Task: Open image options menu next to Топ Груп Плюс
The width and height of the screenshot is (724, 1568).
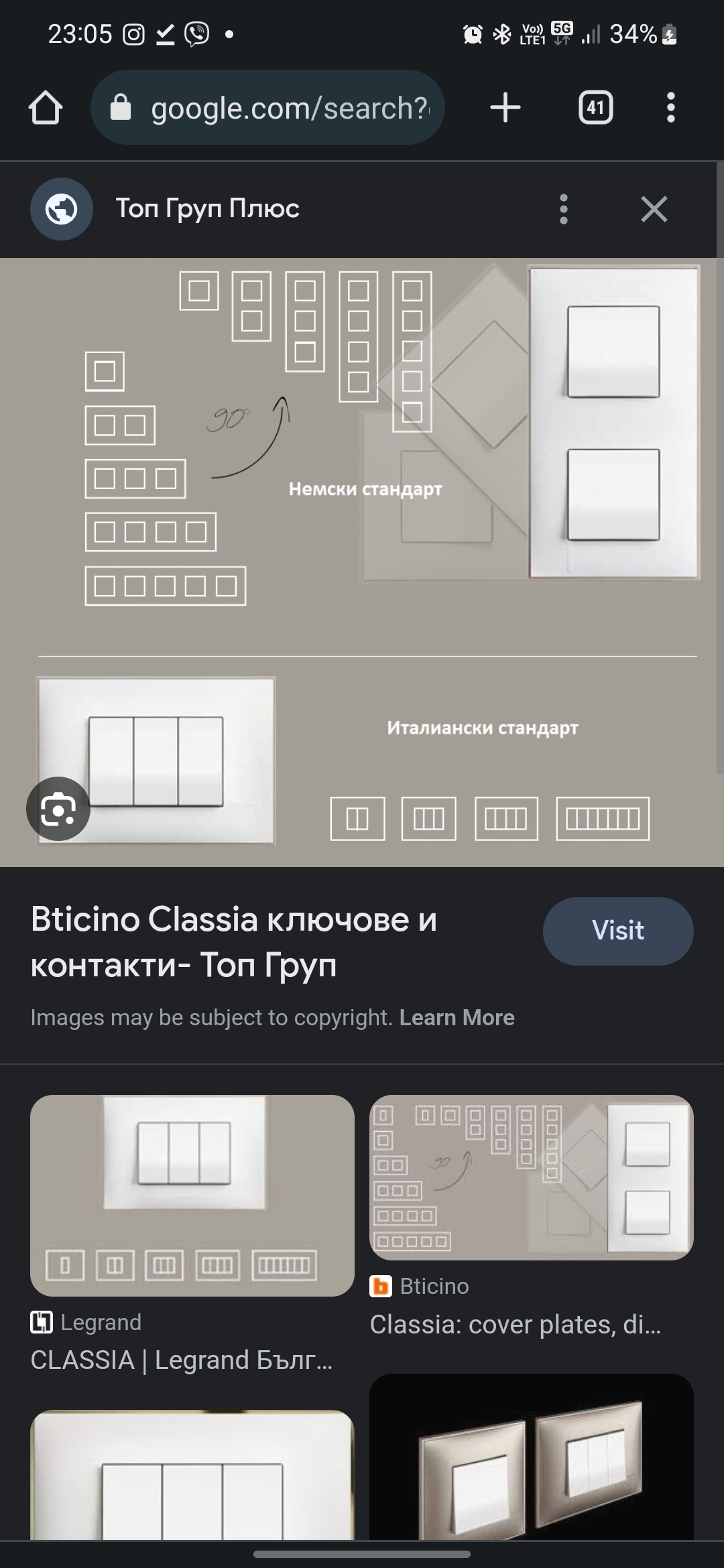Action: [x=563, y=209]
